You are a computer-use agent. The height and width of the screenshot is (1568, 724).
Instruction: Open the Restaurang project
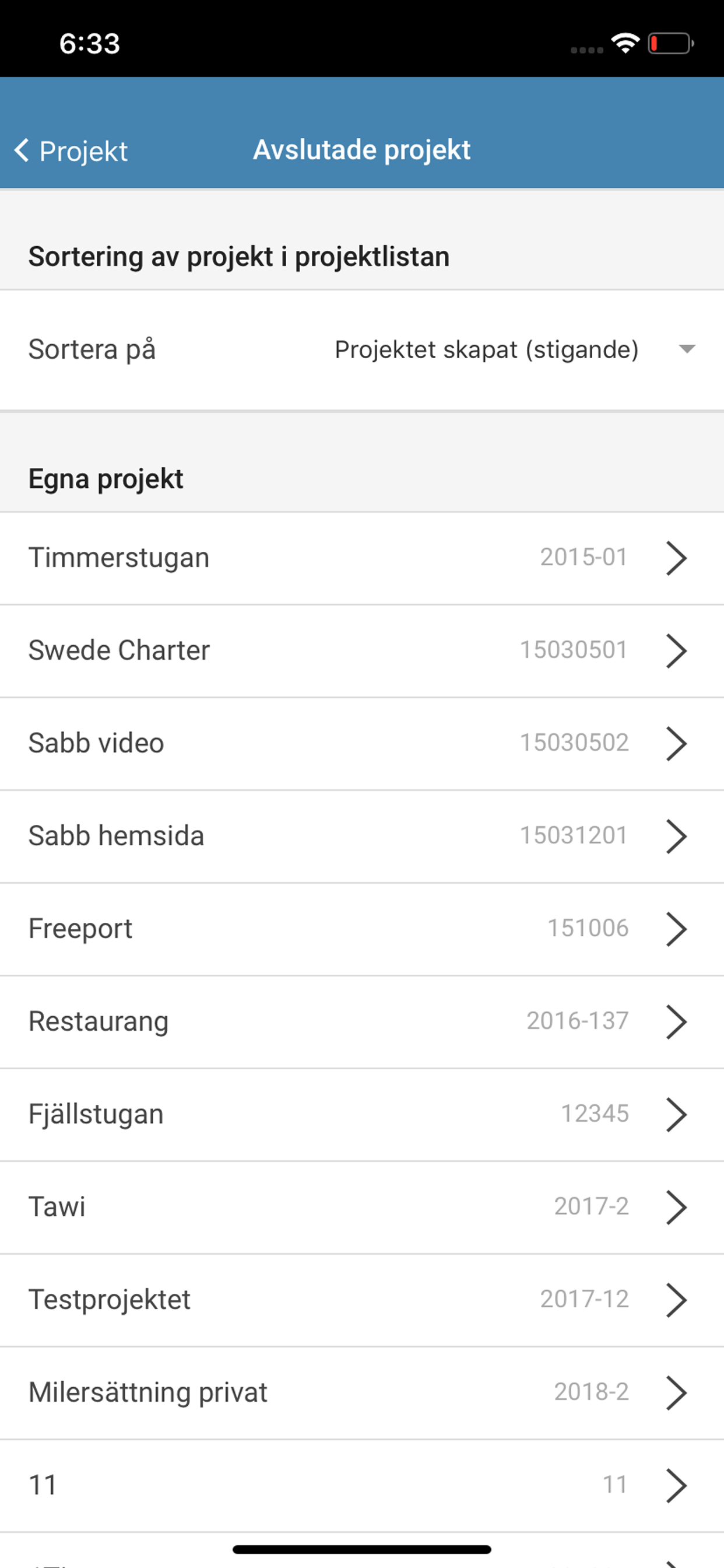[x=362, y=1021]
